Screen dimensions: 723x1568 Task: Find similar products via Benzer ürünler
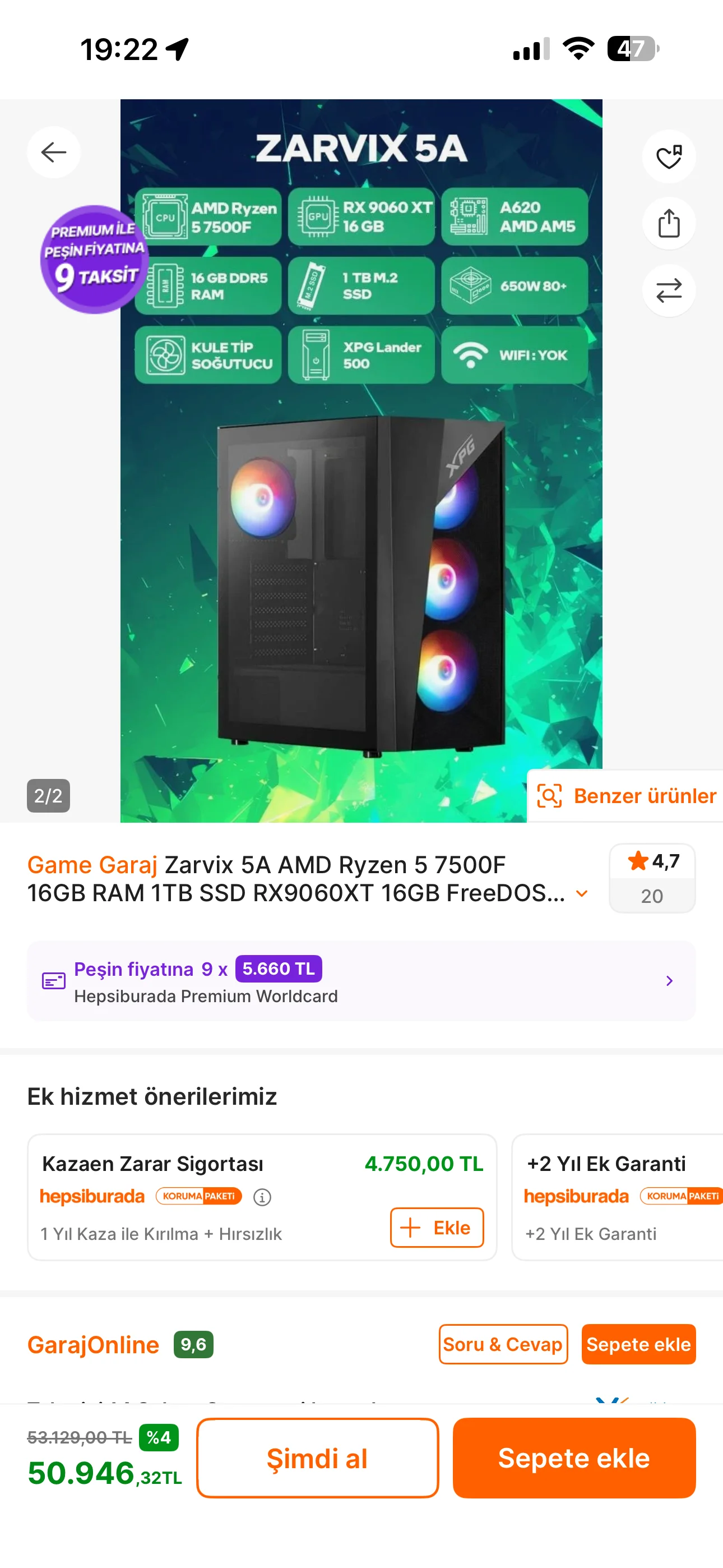627,796
